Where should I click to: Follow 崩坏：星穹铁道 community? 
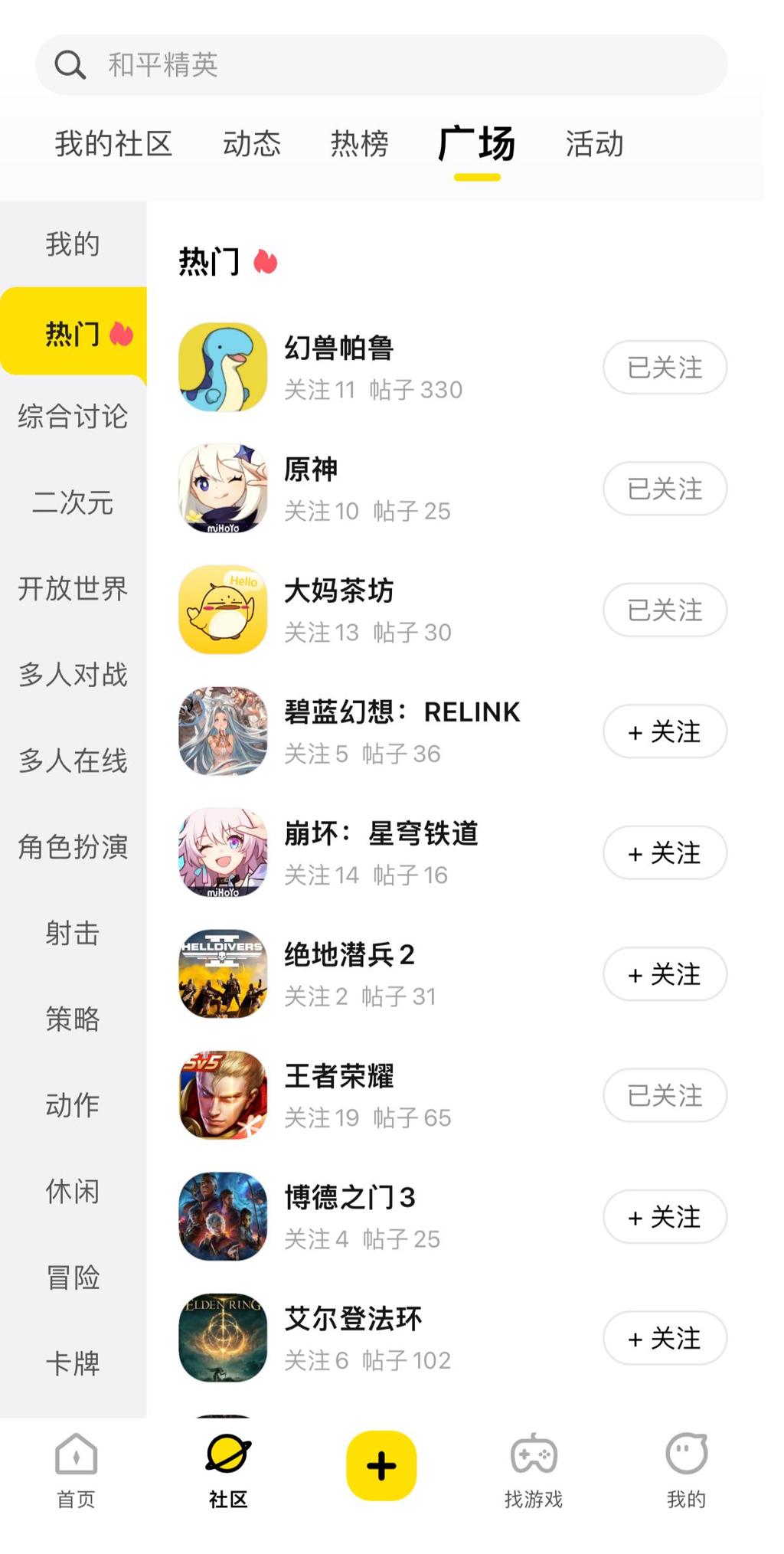point(664,852)
